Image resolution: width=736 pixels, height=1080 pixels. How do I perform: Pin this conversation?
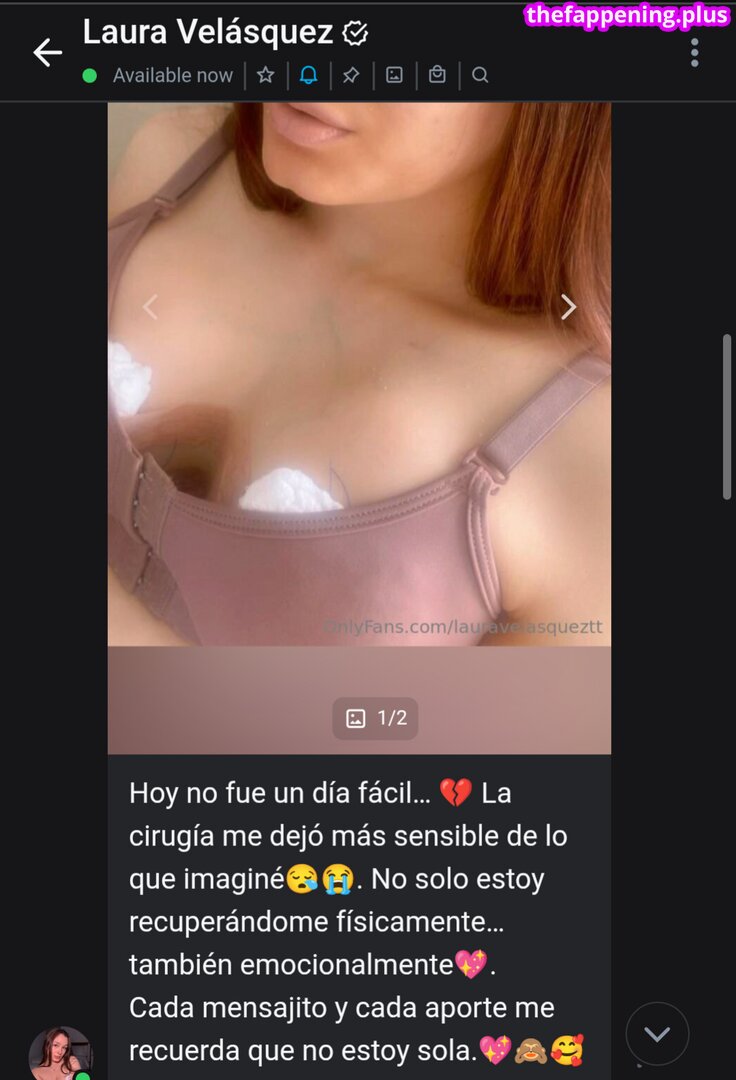click(x=351, y=75)
